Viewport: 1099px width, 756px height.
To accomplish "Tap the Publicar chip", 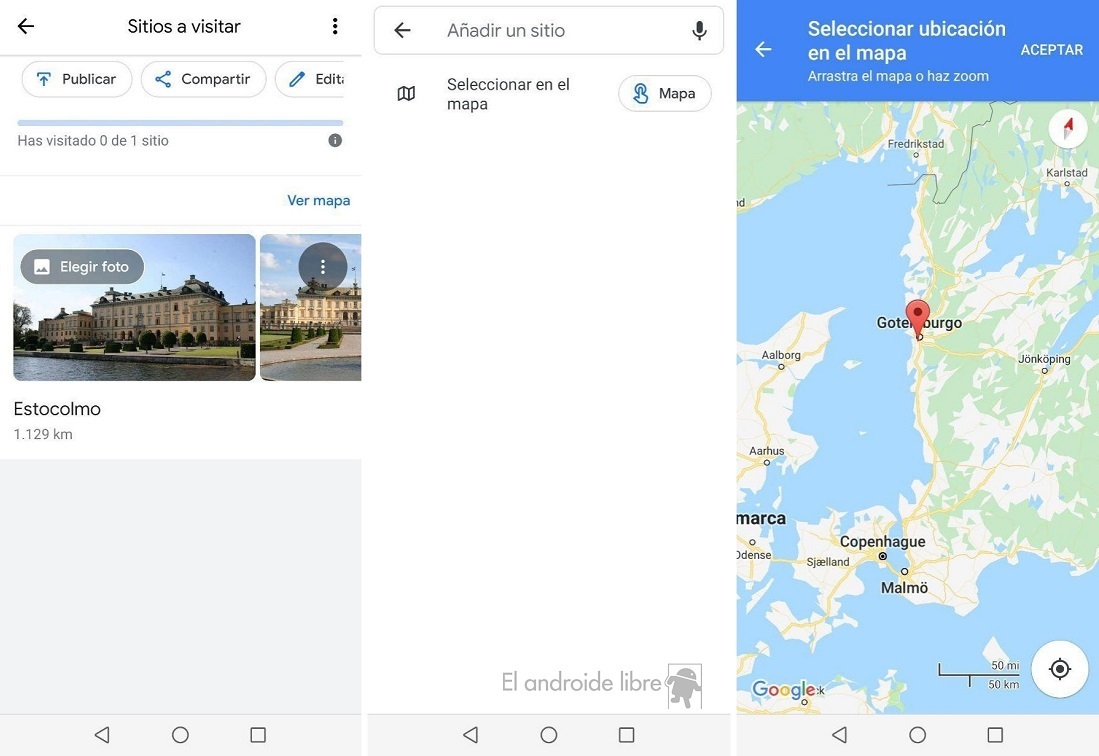I will point(77,79).
